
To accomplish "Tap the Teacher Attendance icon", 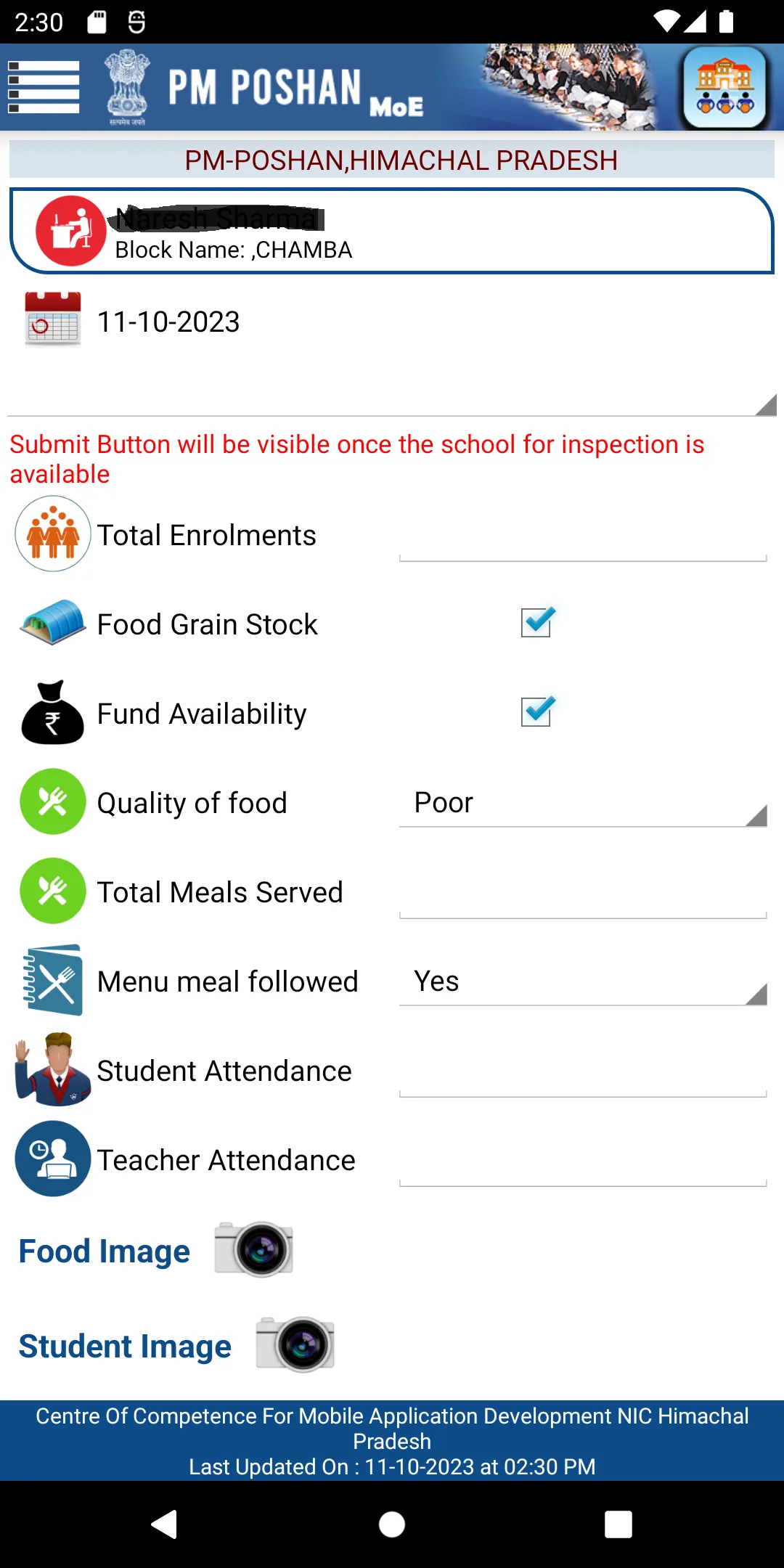I will click(52, 1159).
